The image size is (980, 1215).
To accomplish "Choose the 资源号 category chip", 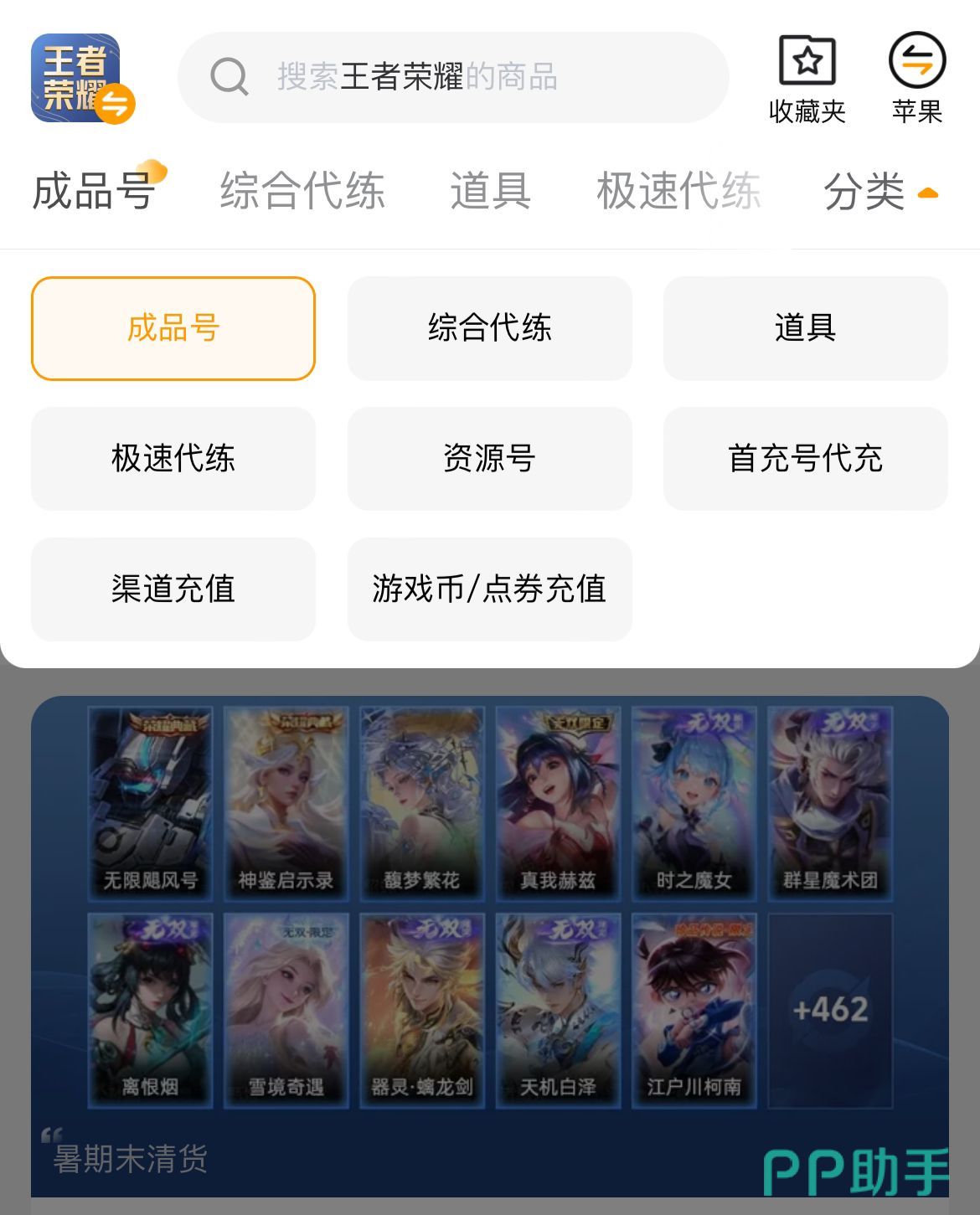I will click(x=489, y=459).
